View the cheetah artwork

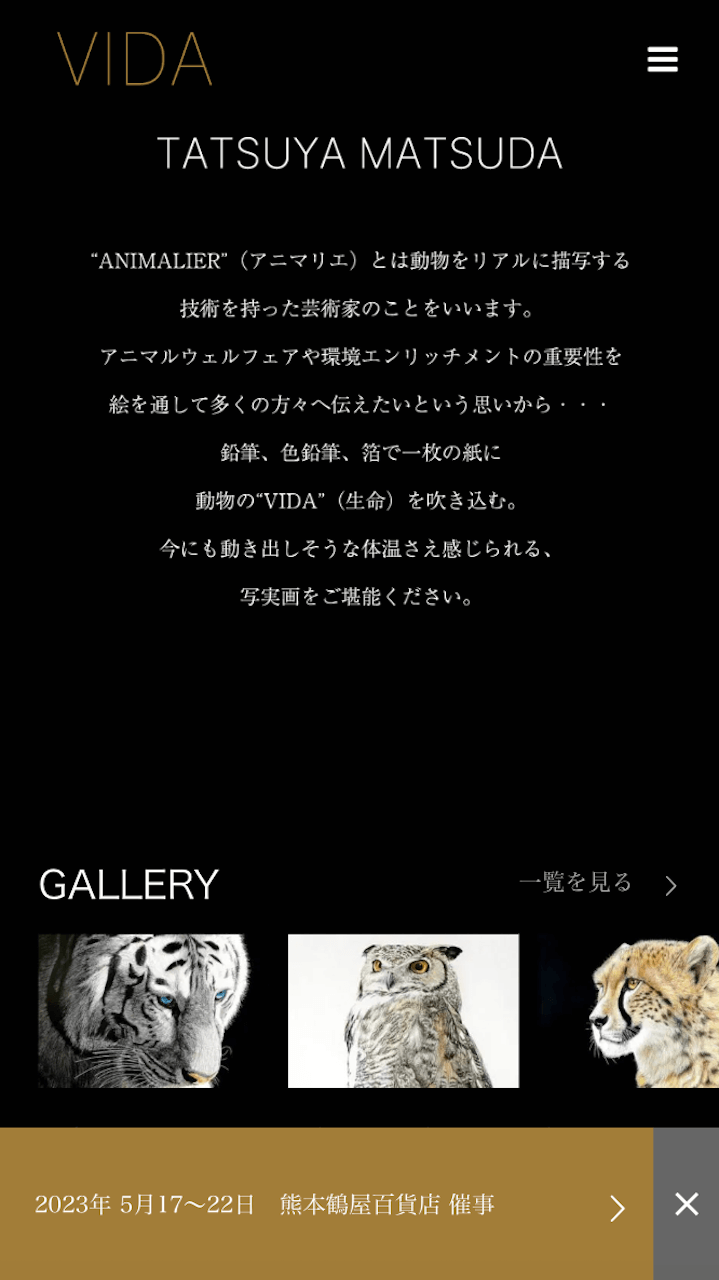pyautogui.click(x=629, y=1011)
